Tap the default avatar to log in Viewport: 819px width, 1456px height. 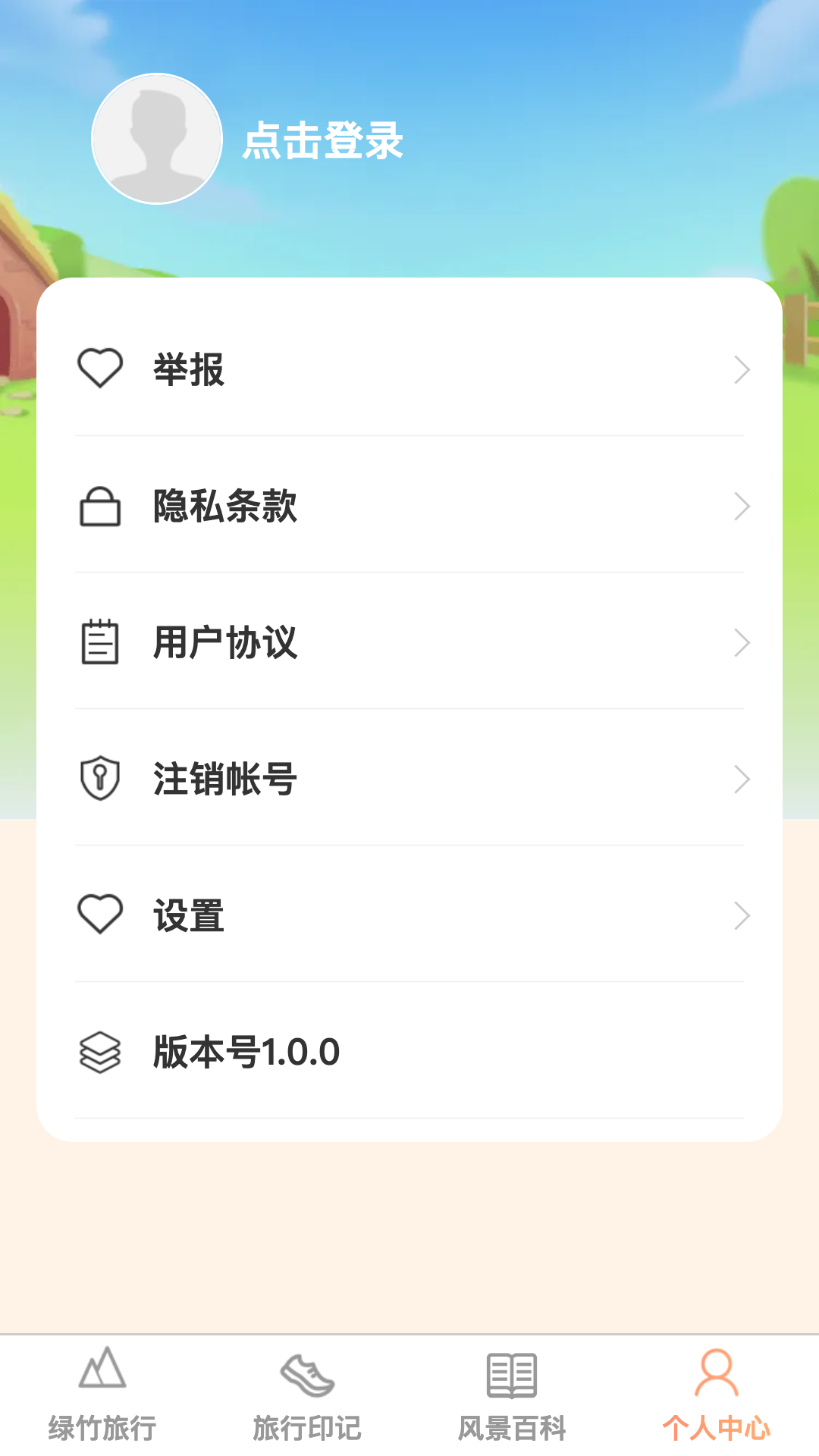click(157, 139)
